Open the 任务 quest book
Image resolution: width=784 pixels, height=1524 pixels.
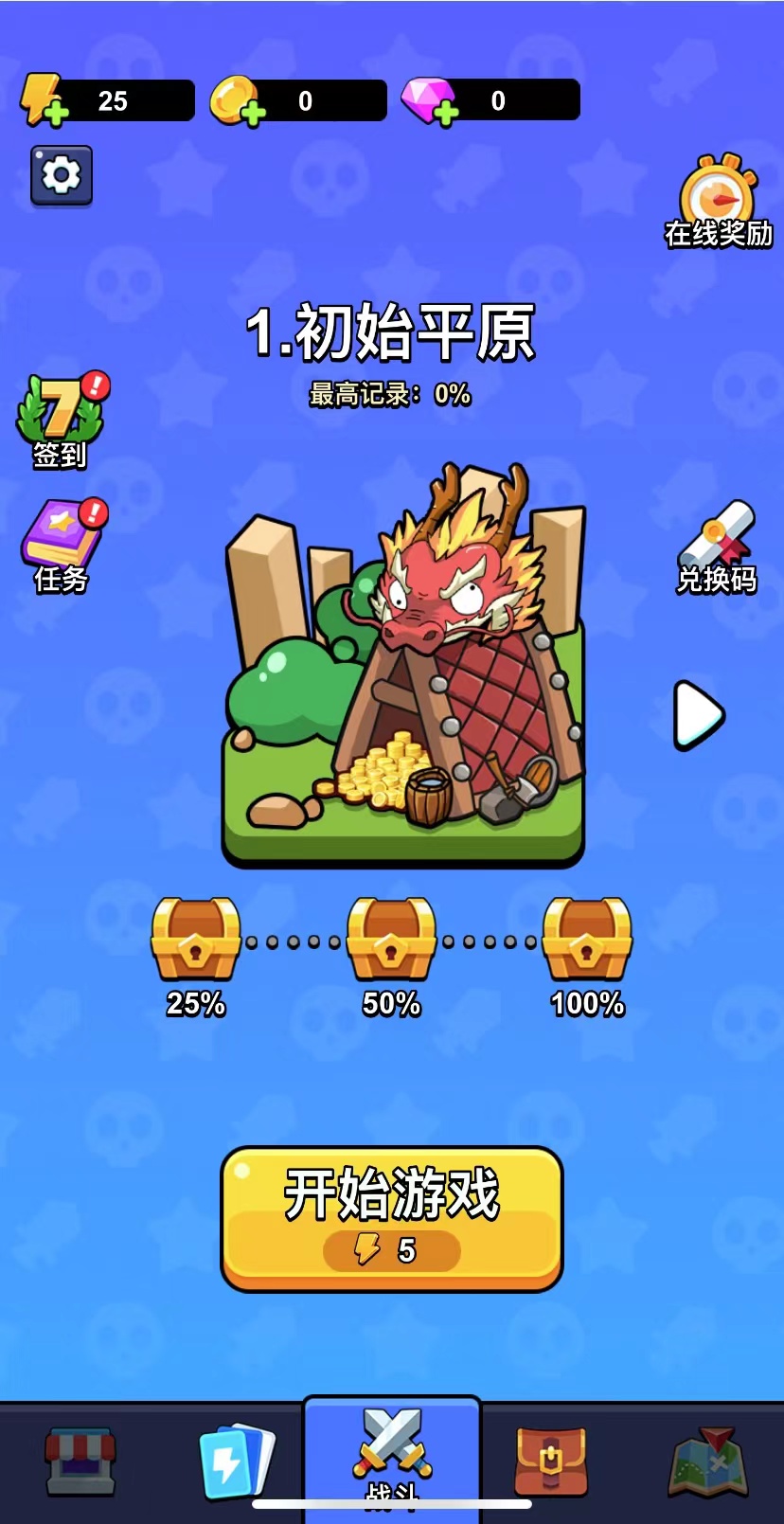[x=62, y=546]
